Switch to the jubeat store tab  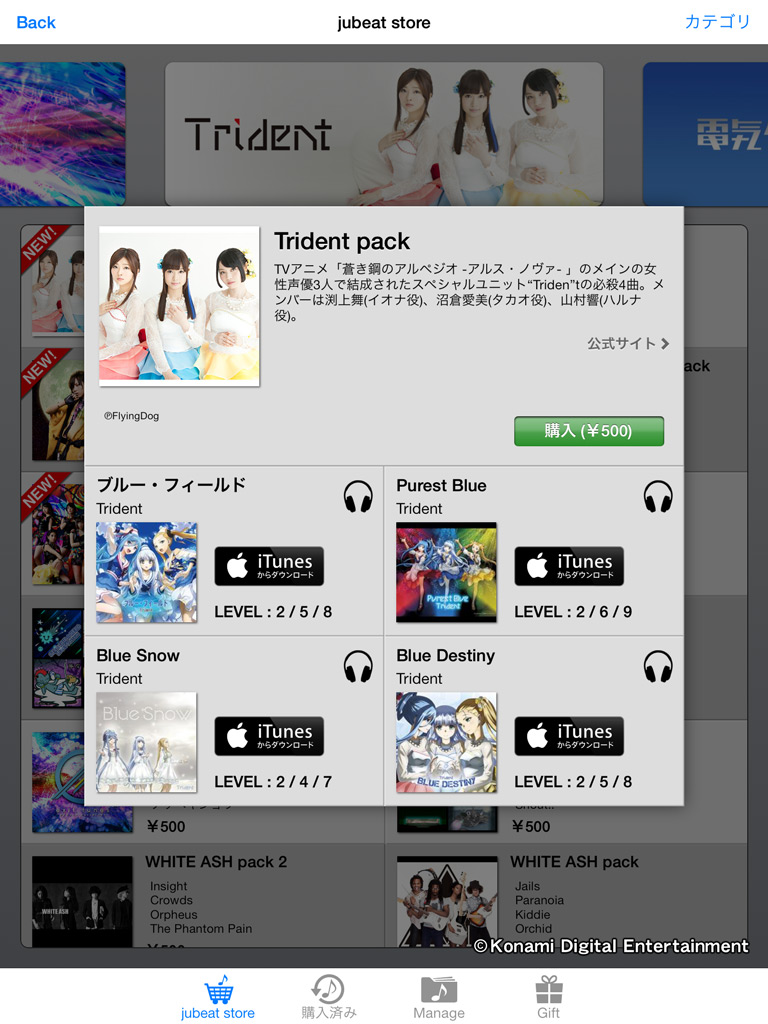[x=218, y=998]
